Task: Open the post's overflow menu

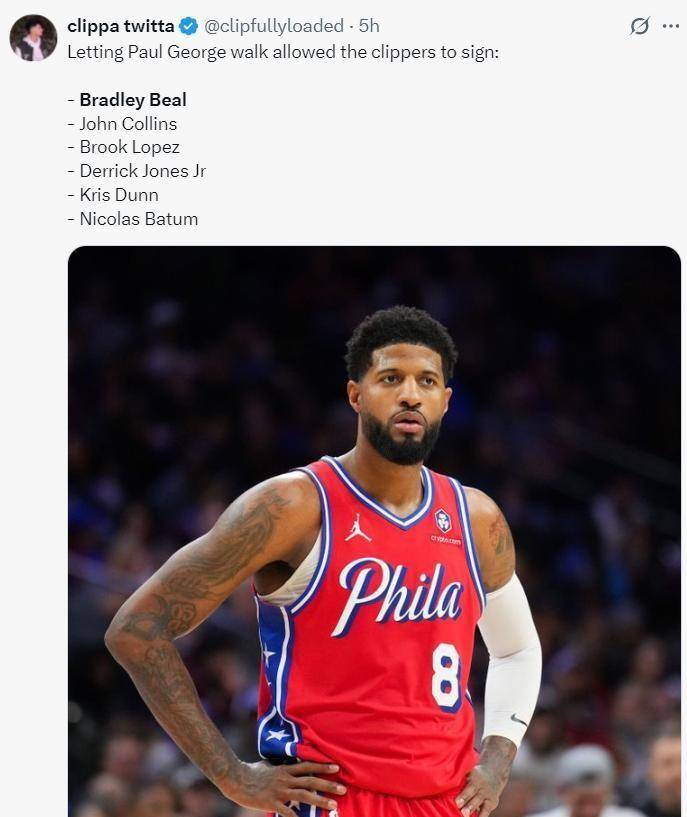Action: click(670, 26)
